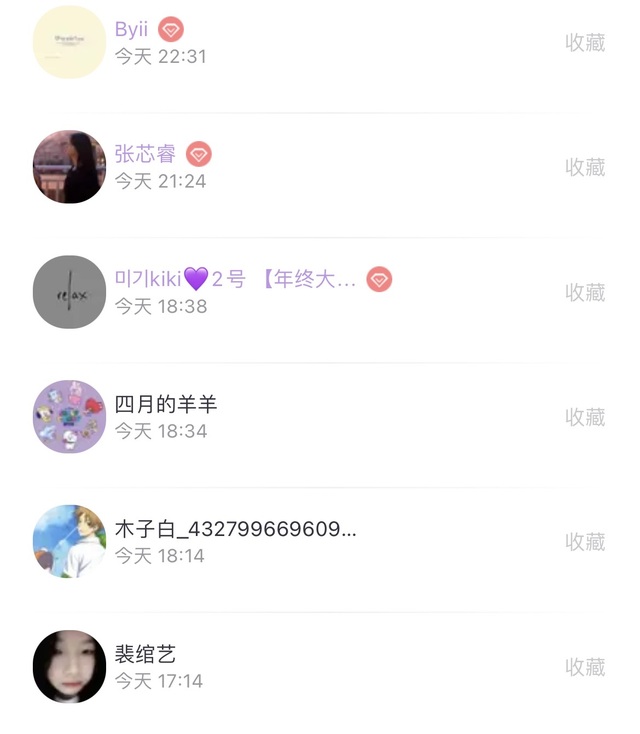
Task: Open Byii's profile avatar
Action: pos(69,42)
